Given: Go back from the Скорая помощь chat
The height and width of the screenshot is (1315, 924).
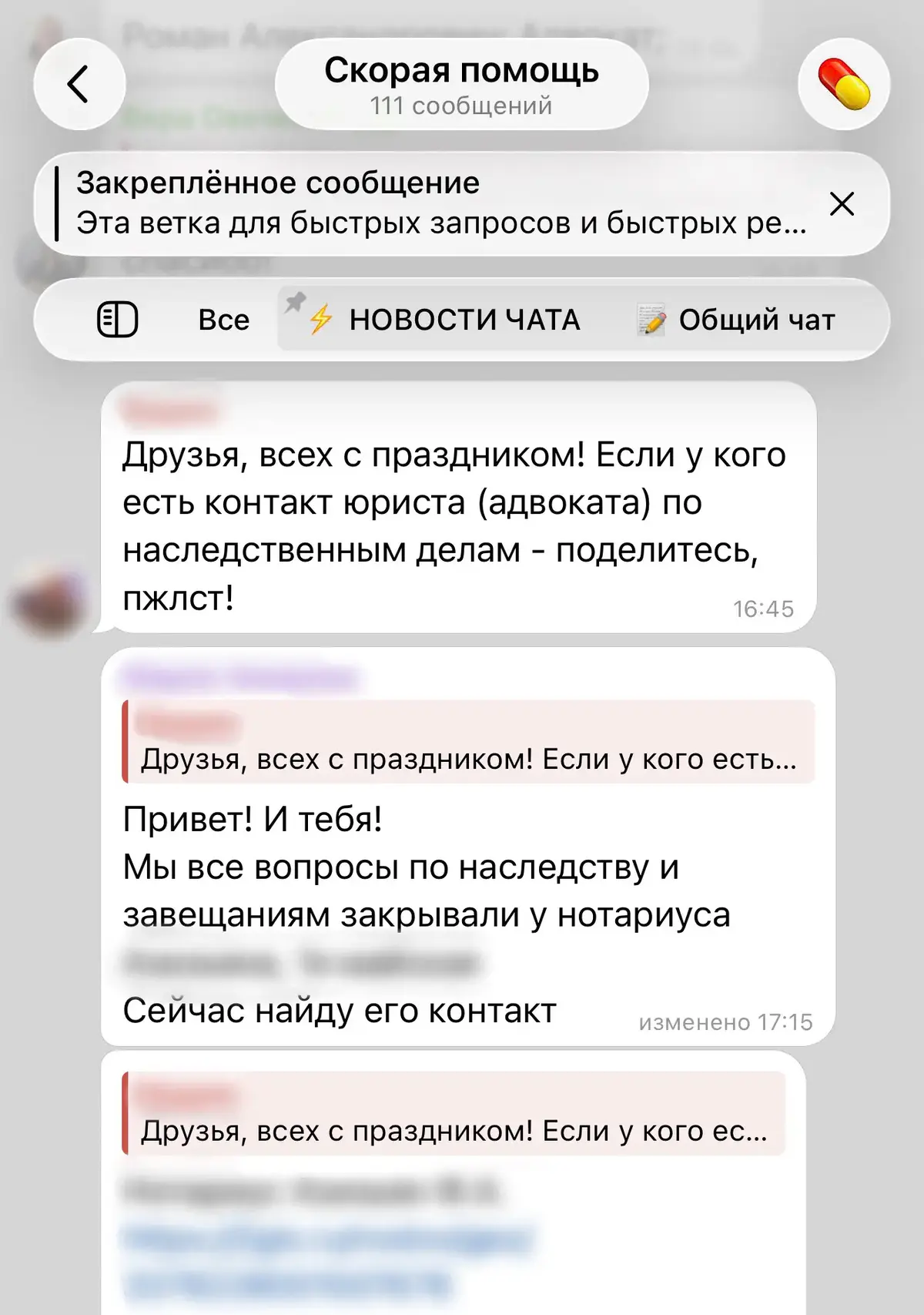Looking at the screenshot, I should (79, 84).
